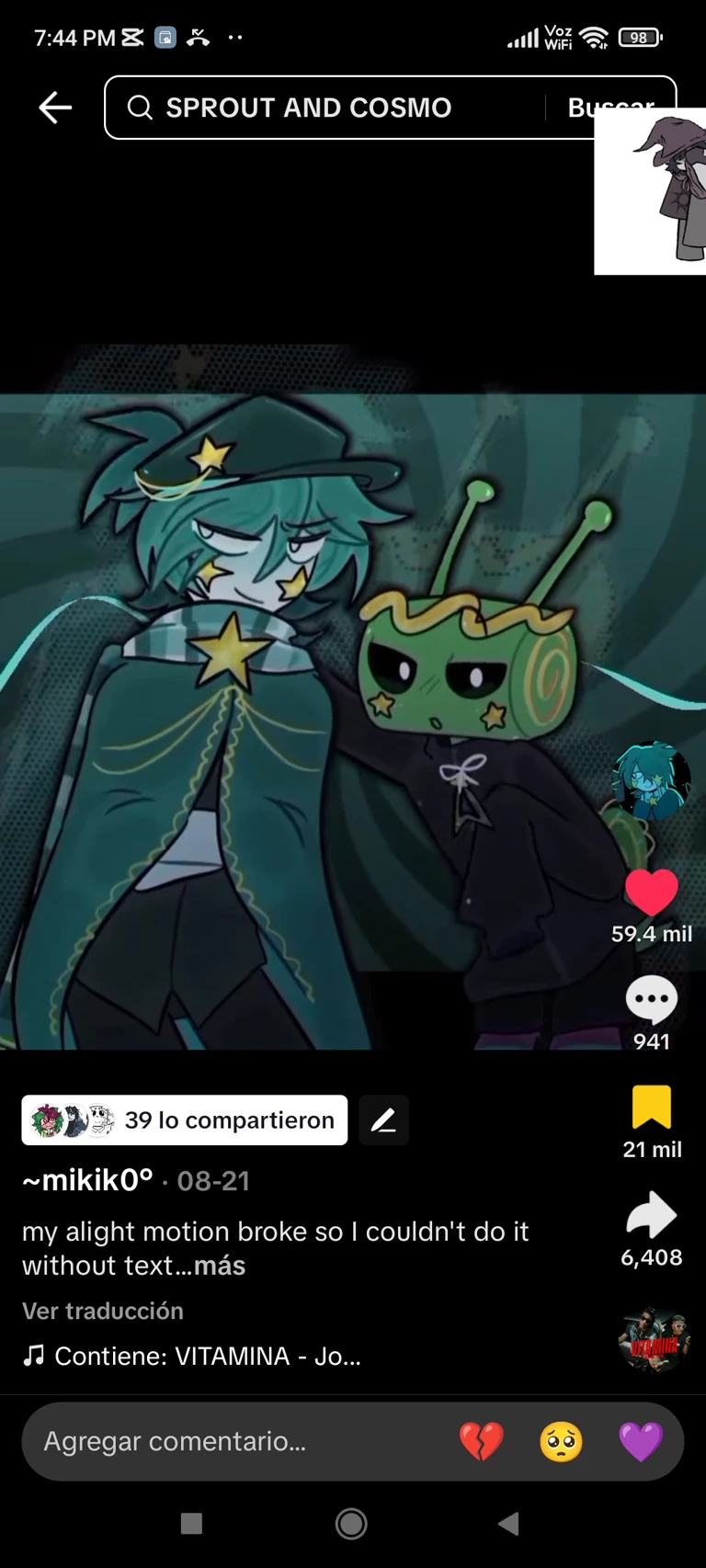The image size is (706, 1568).
Task: Send the pleading face emoji reaction
Action: [x=561, y=1441]
